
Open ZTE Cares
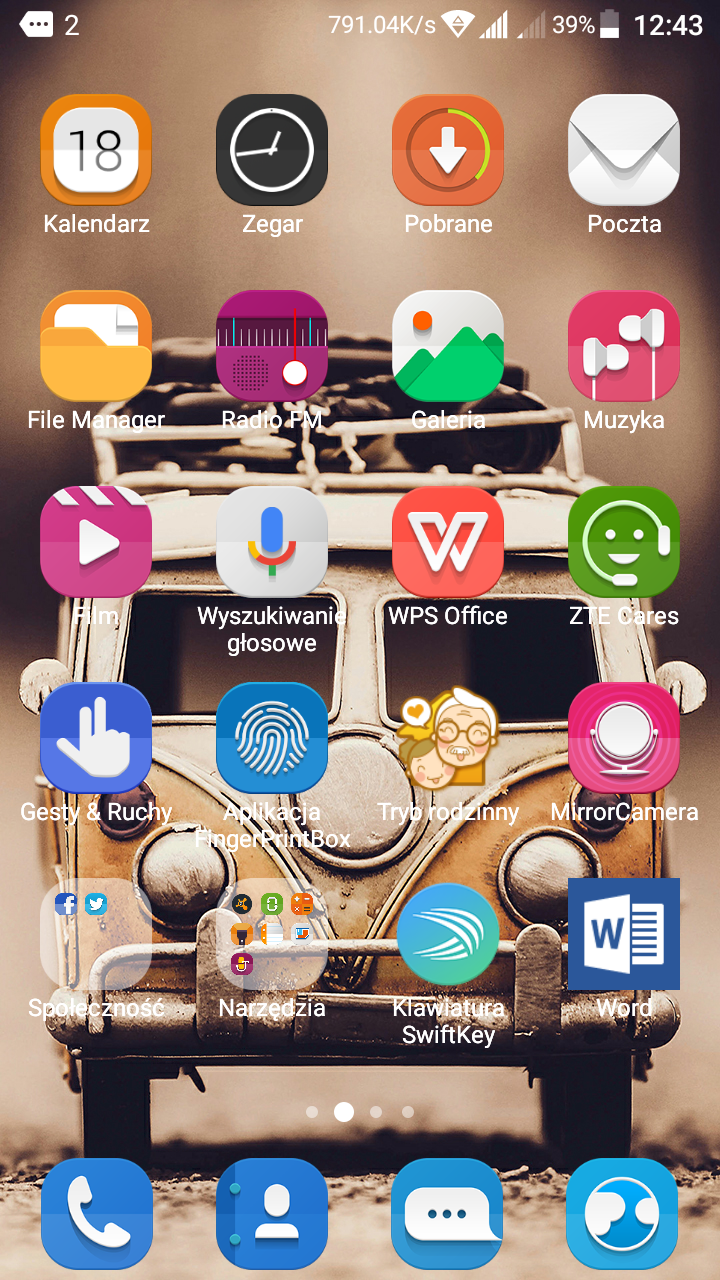624,542
